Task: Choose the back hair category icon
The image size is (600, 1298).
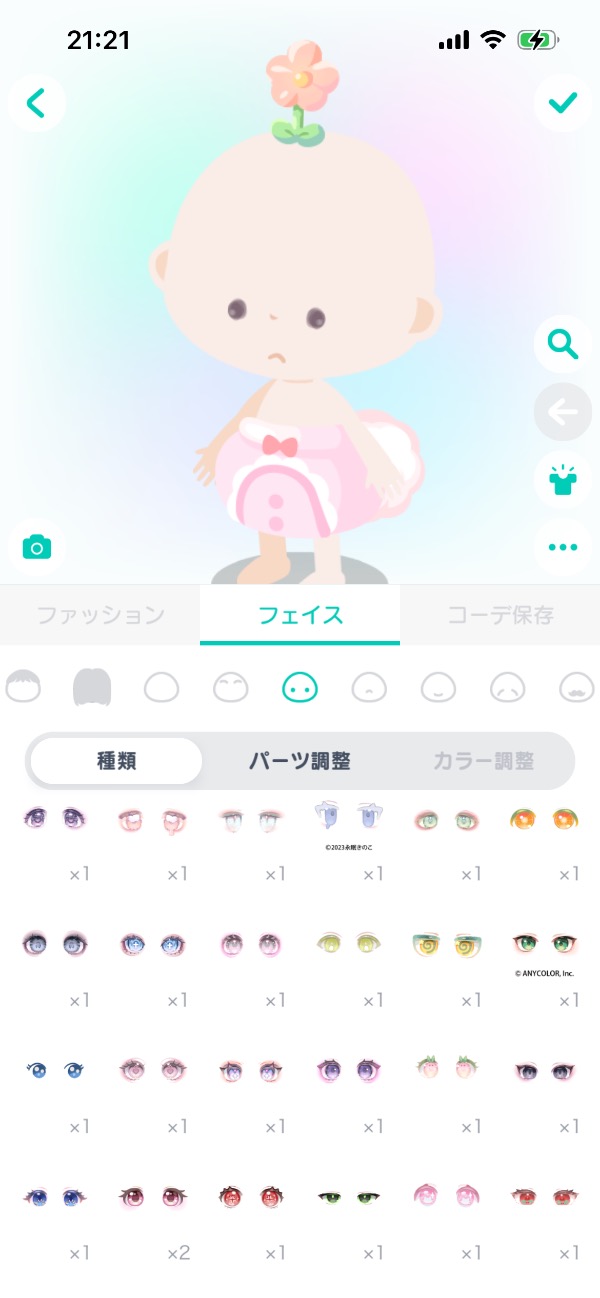Action: point(92,687)
